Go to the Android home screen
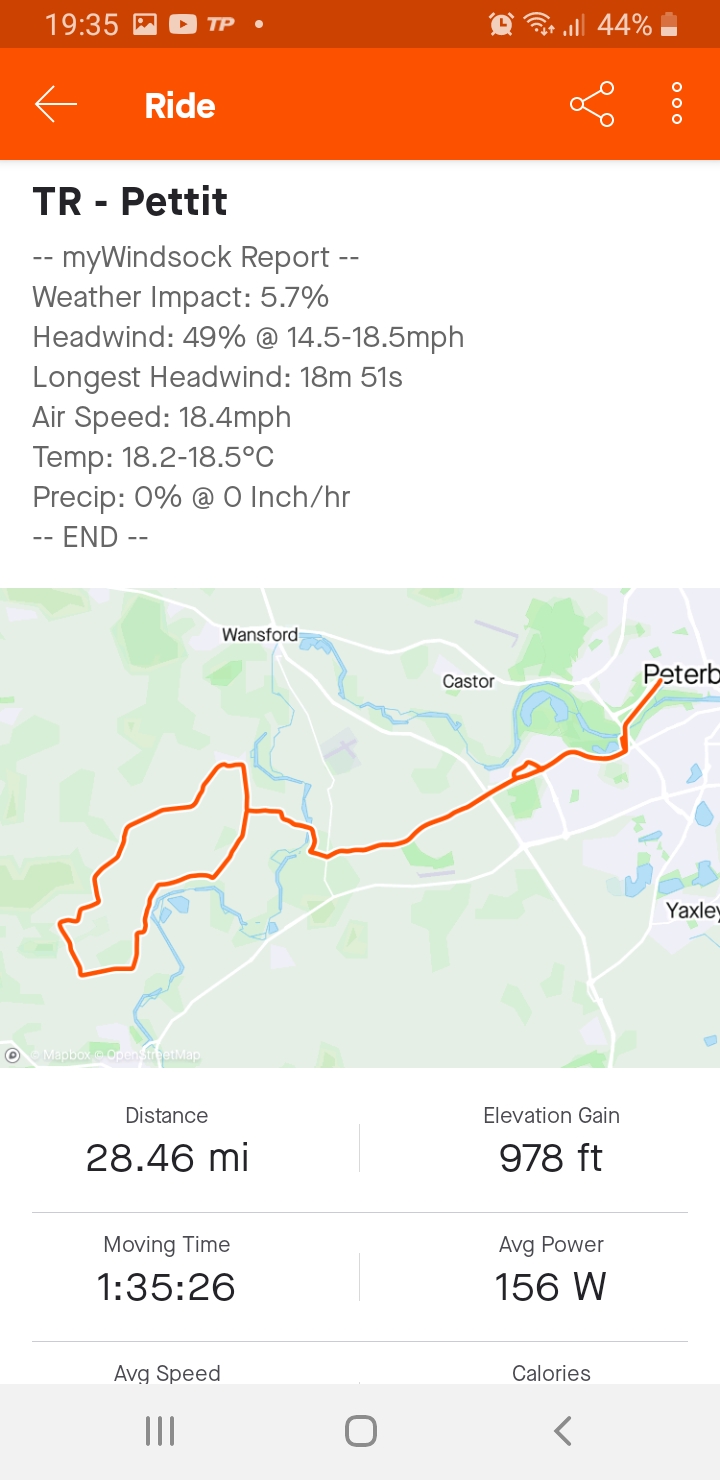This screenshot has width=720, height=1480. [360, 1431]
